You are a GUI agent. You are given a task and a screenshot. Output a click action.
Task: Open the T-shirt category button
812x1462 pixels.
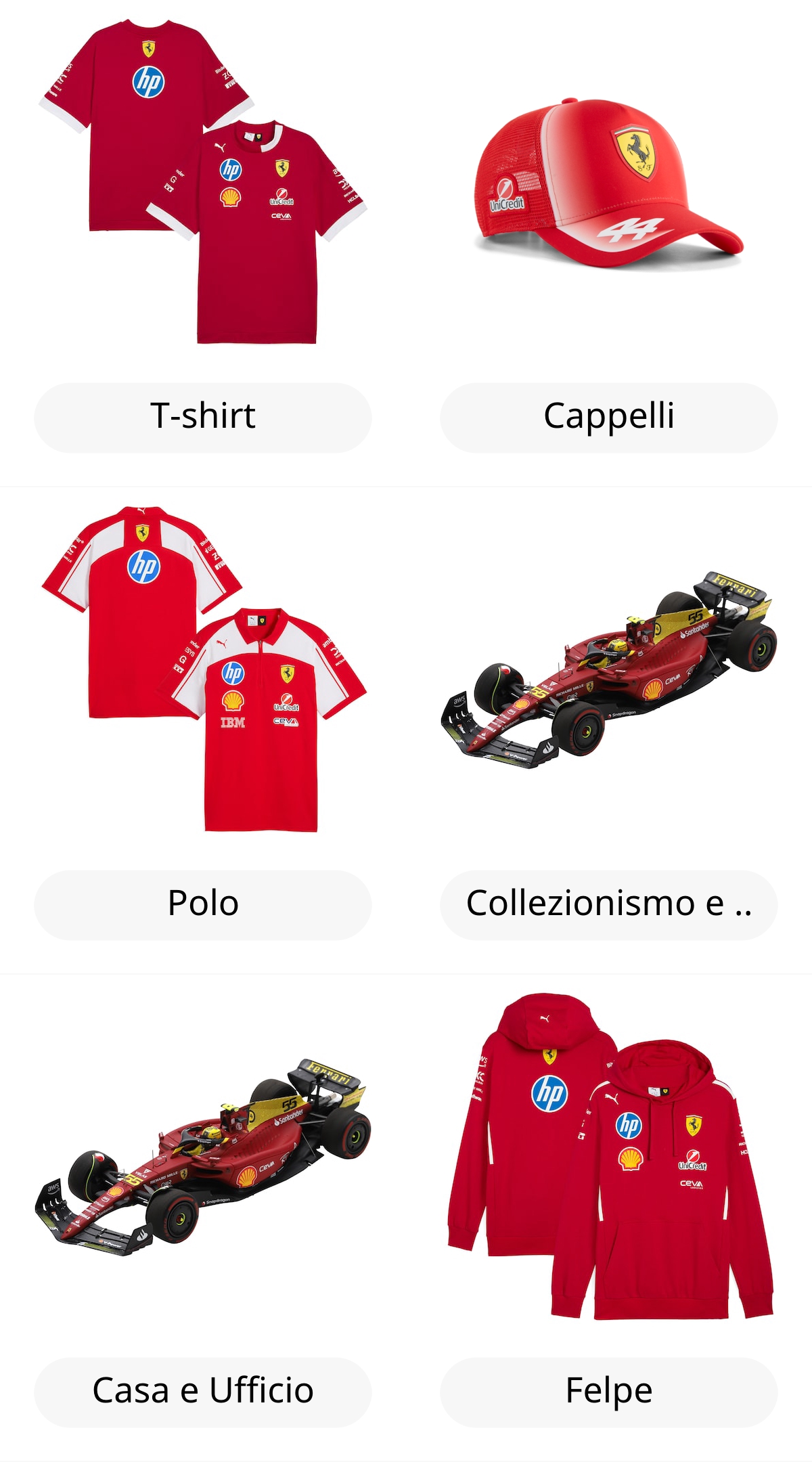[203, 417]
